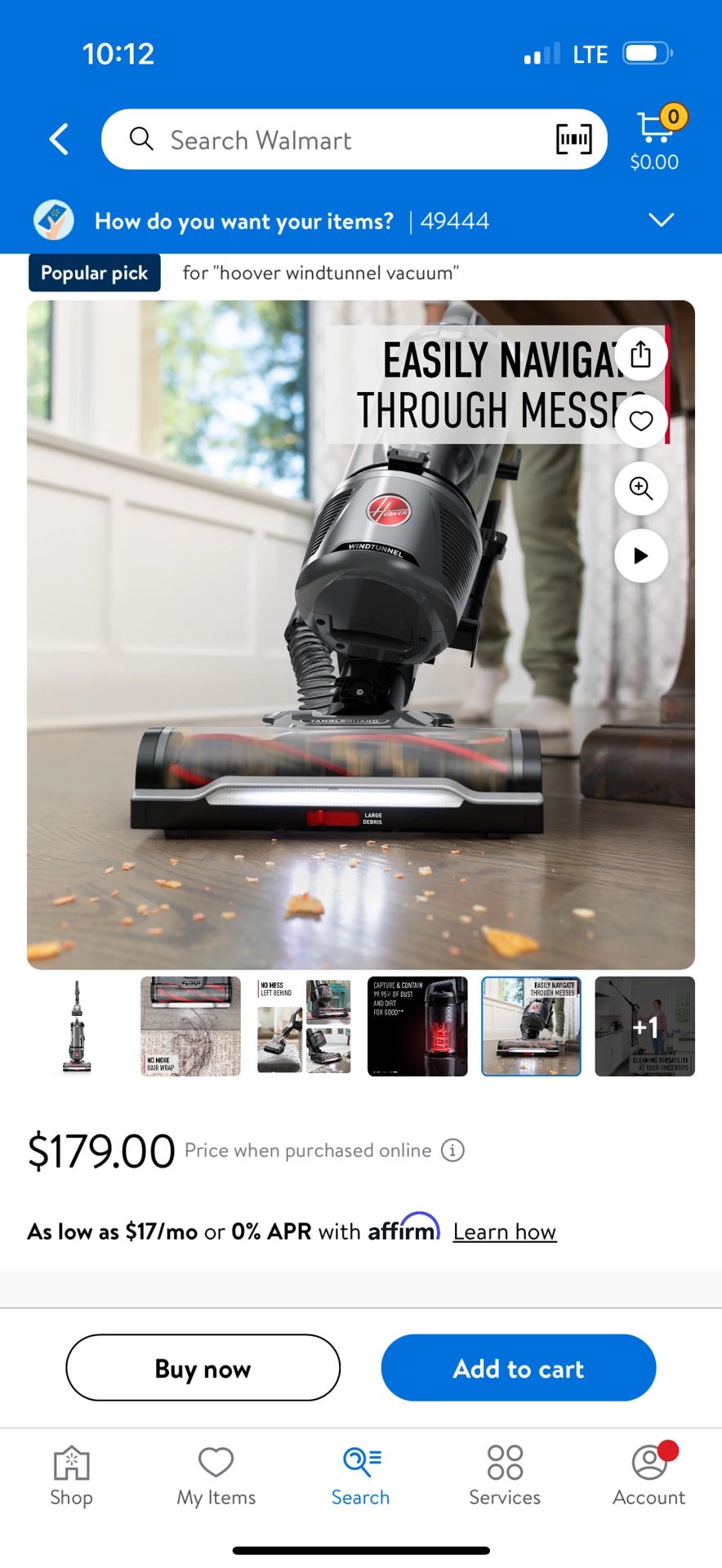
Task: Open the shopping cart
Action: pyautogui.click(x=655, y=139)
